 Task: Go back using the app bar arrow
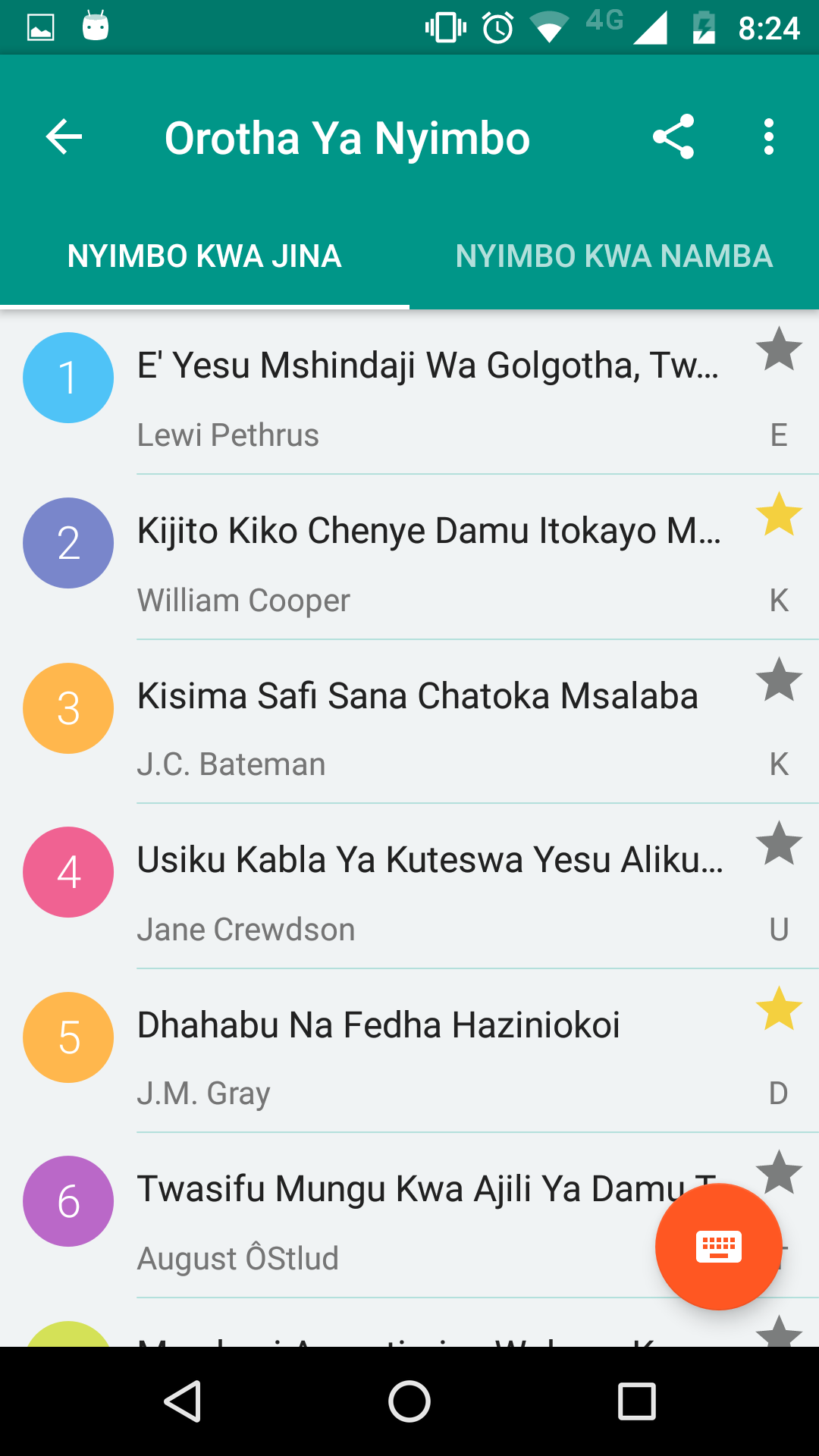[64, 137]
